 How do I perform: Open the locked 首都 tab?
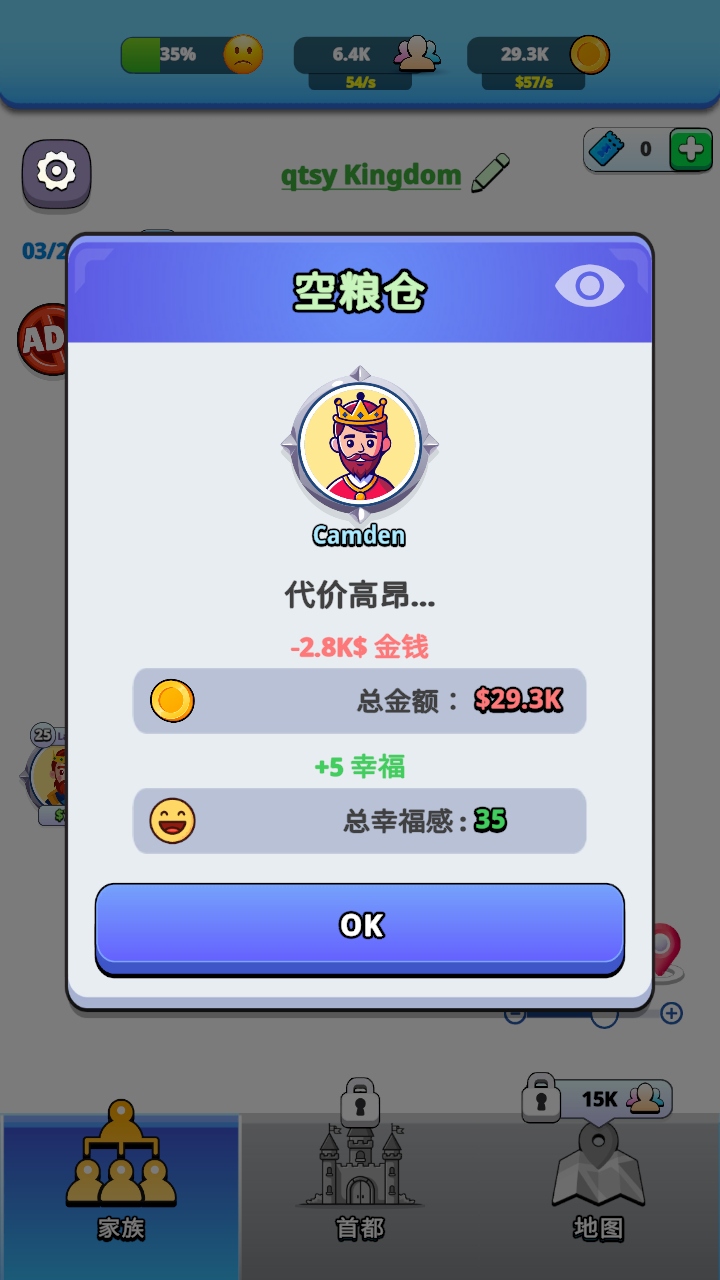(360, 1180)
